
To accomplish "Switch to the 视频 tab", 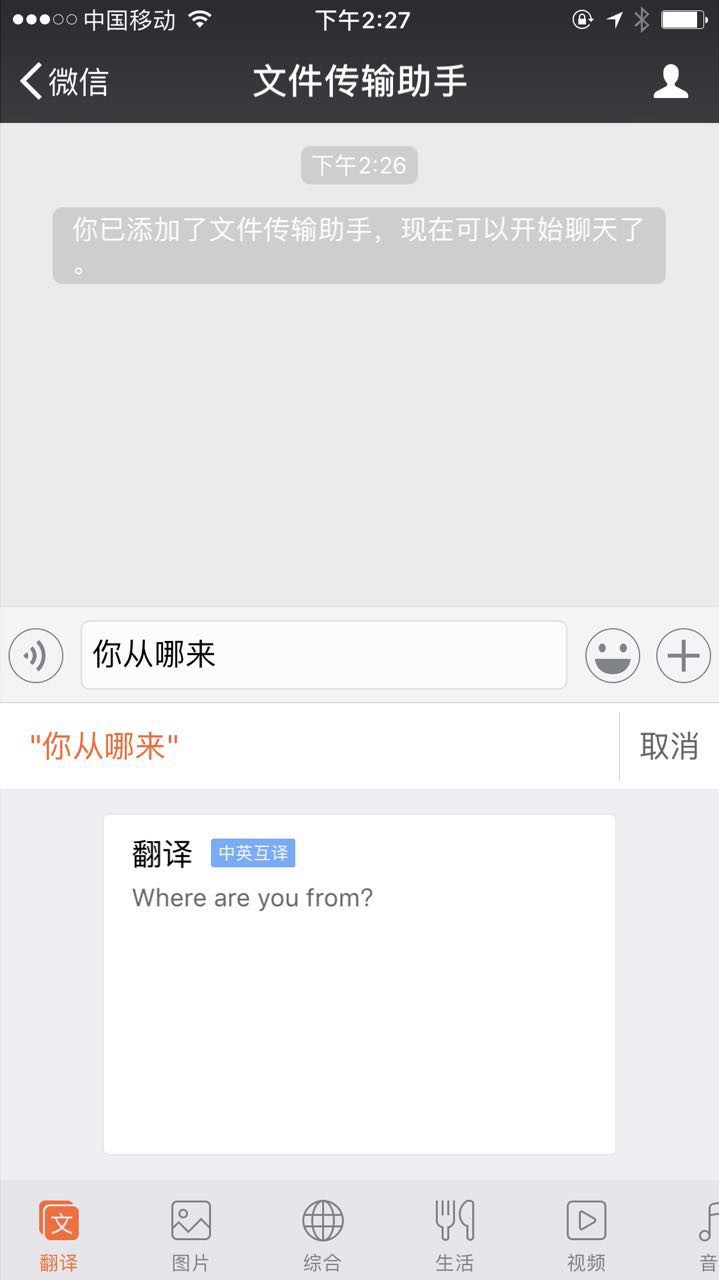I will pyautogui.click(x=586, y=1235).
